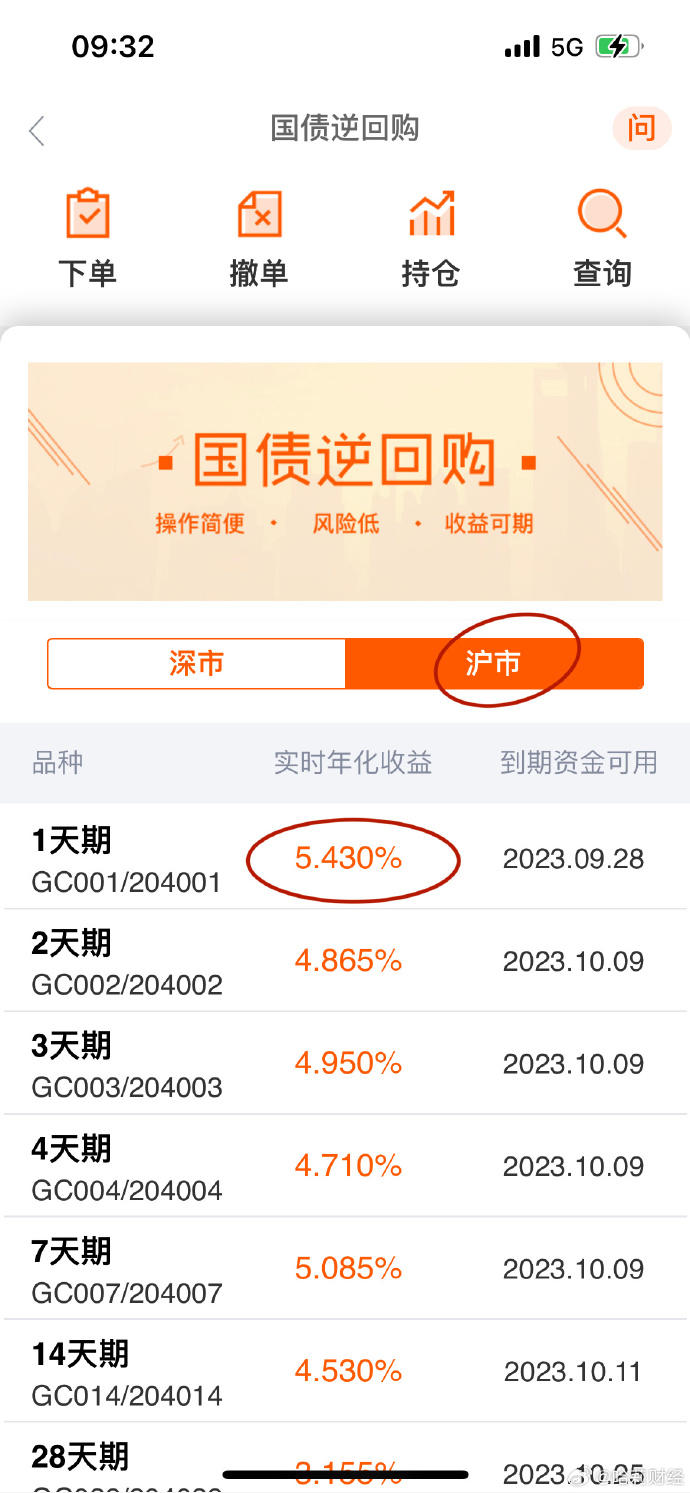Screen dimensions: 690x1493
Task: Open 撤单 to cancel orders
Action: click(259, 239)
